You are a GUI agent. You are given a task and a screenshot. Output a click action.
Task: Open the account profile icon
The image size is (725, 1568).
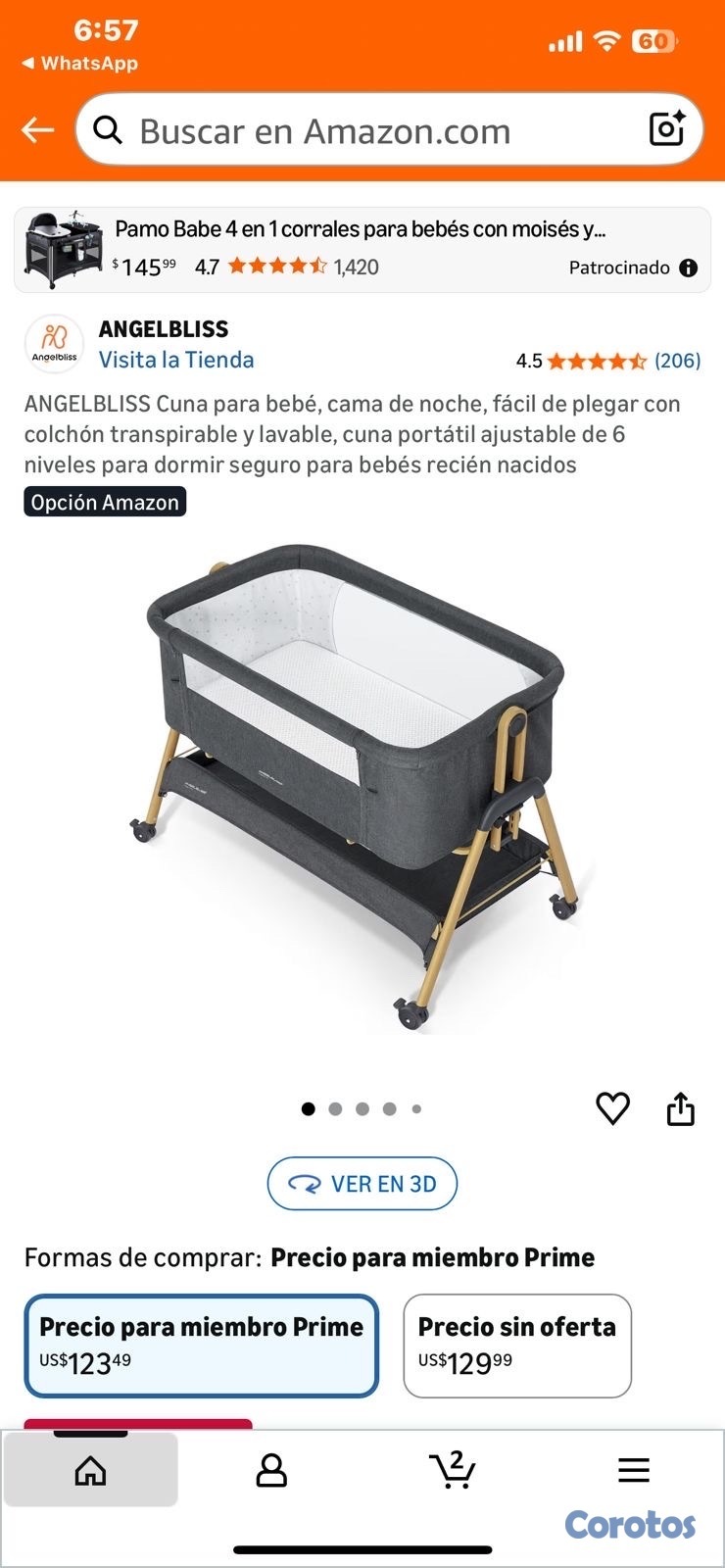(271, 1468)
